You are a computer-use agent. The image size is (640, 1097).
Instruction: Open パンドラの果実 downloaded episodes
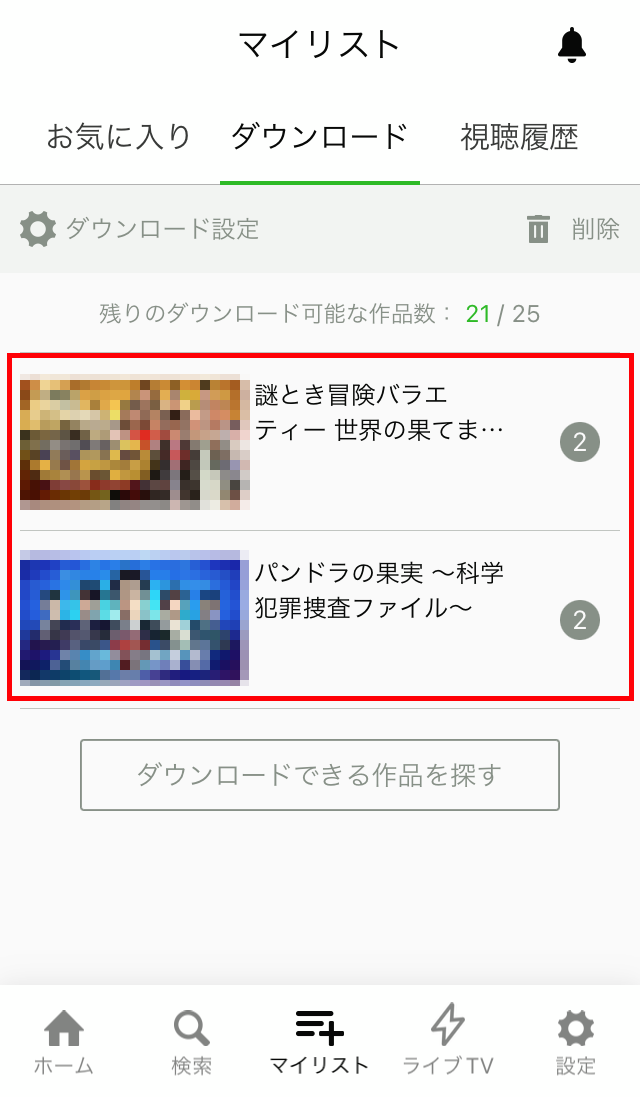(x=320, y=617)
